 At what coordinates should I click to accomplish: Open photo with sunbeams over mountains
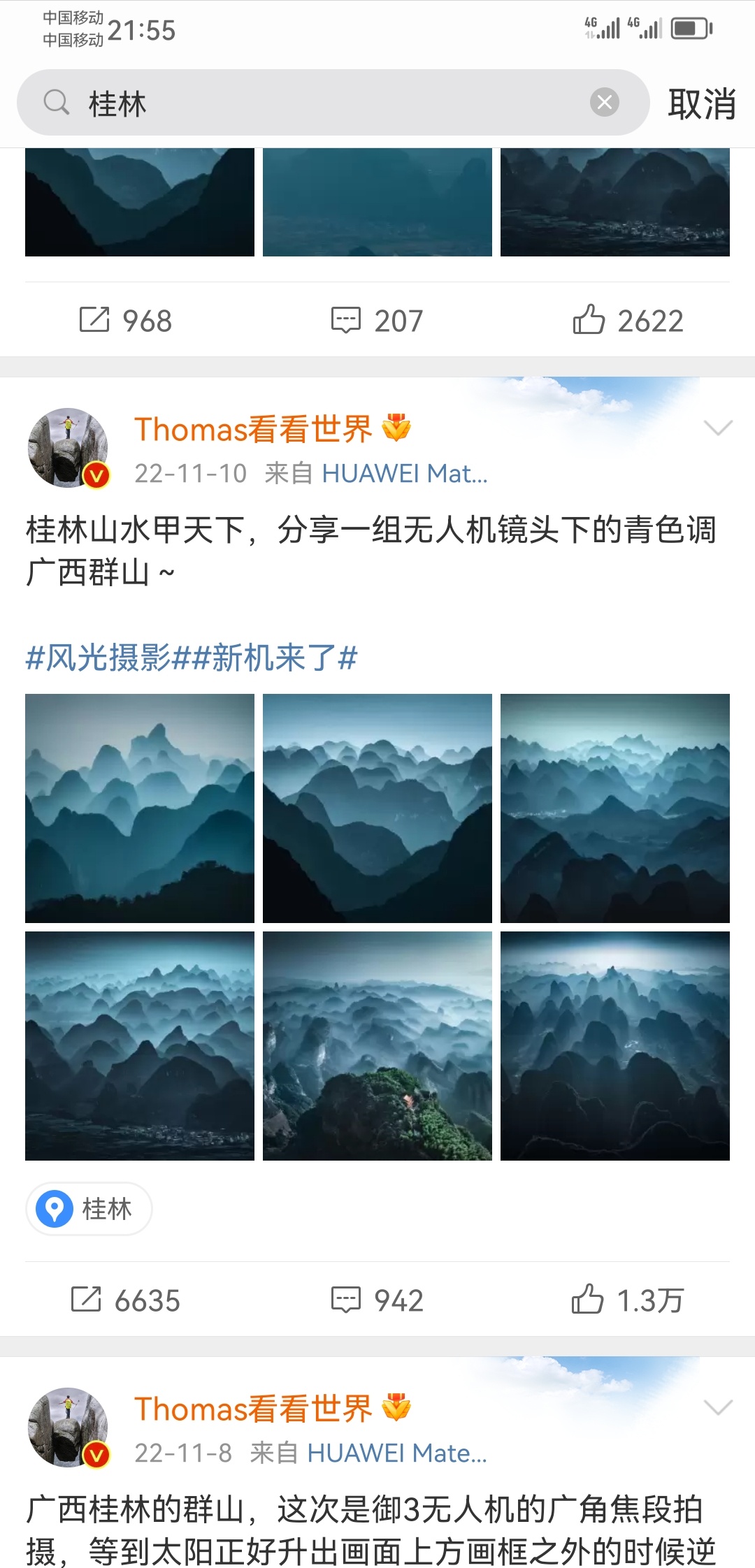[x=615, y=1046]
